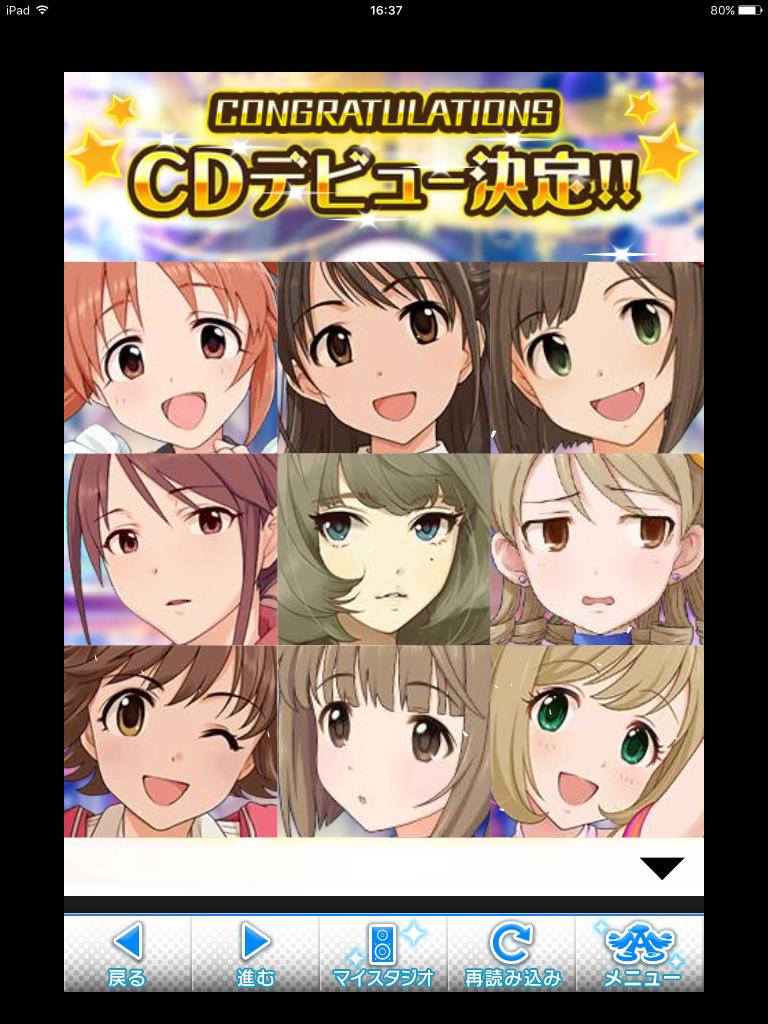Tap the 戻る back button
Image resolution: width=768 pixels, height=1024 pixels.
pos(128,954)
